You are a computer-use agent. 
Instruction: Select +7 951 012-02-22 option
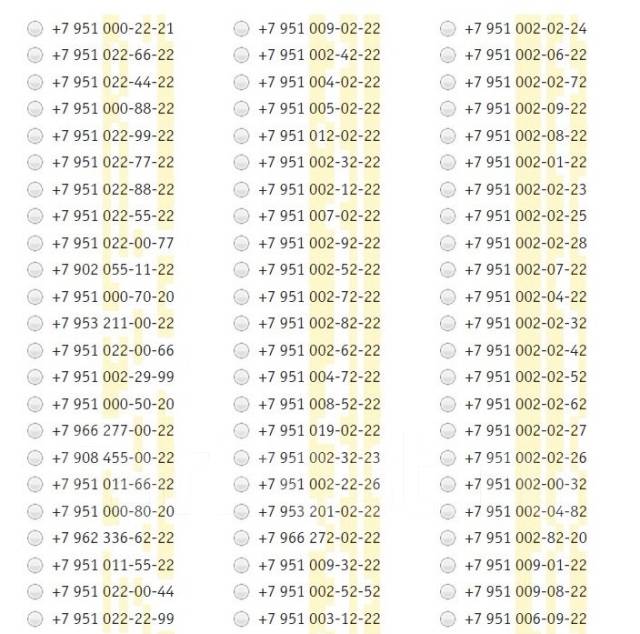point(241,135)
